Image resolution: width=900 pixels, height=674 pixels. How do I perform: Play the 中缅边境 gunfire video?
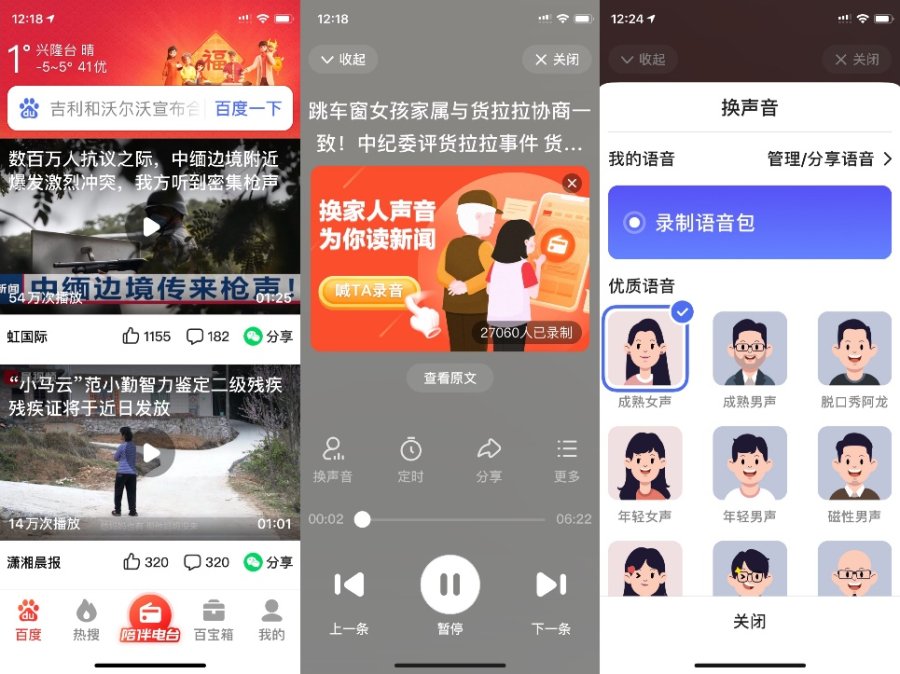(x=150, y=227)
